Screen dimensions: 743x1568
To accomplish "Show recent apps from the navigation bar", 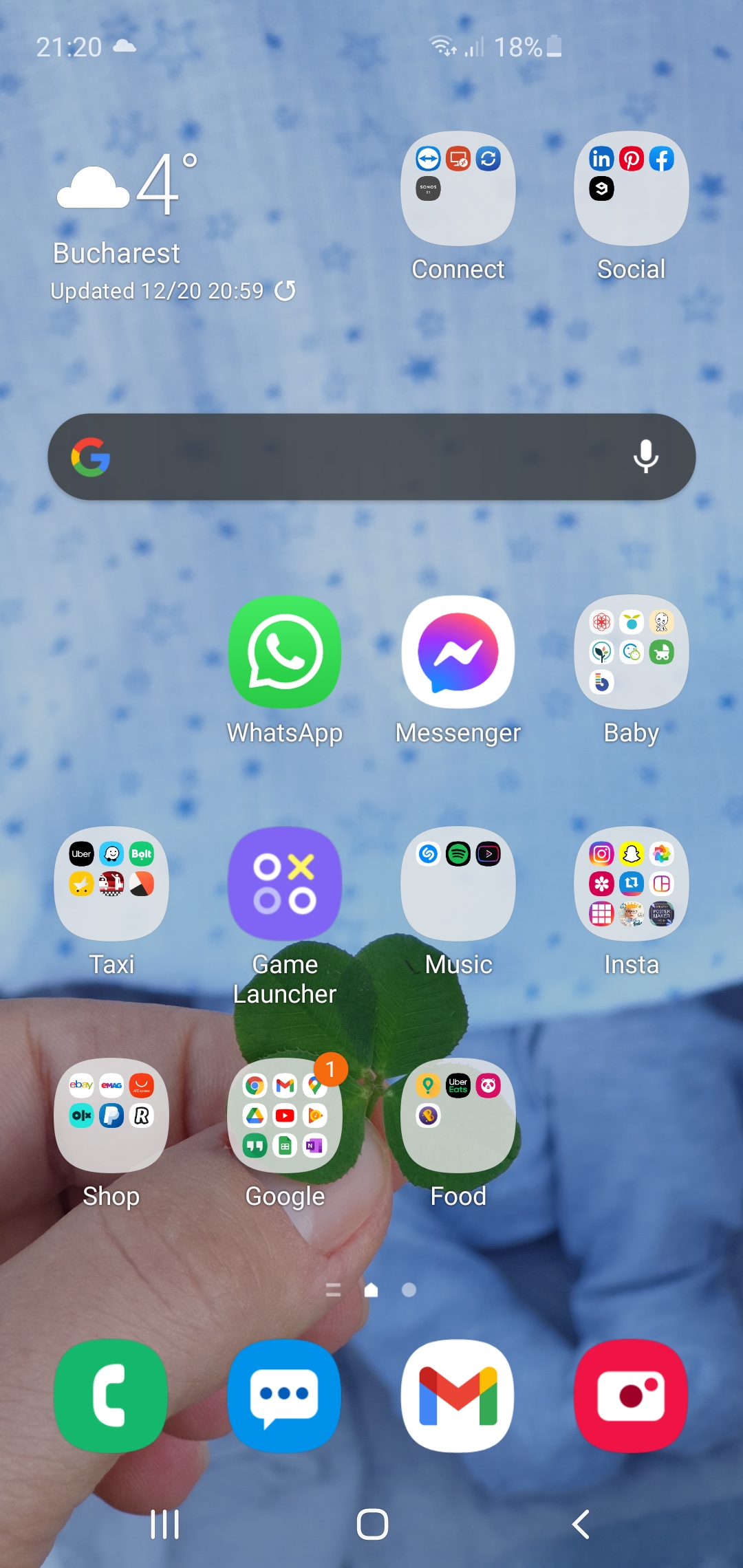I will point(164,1524).
